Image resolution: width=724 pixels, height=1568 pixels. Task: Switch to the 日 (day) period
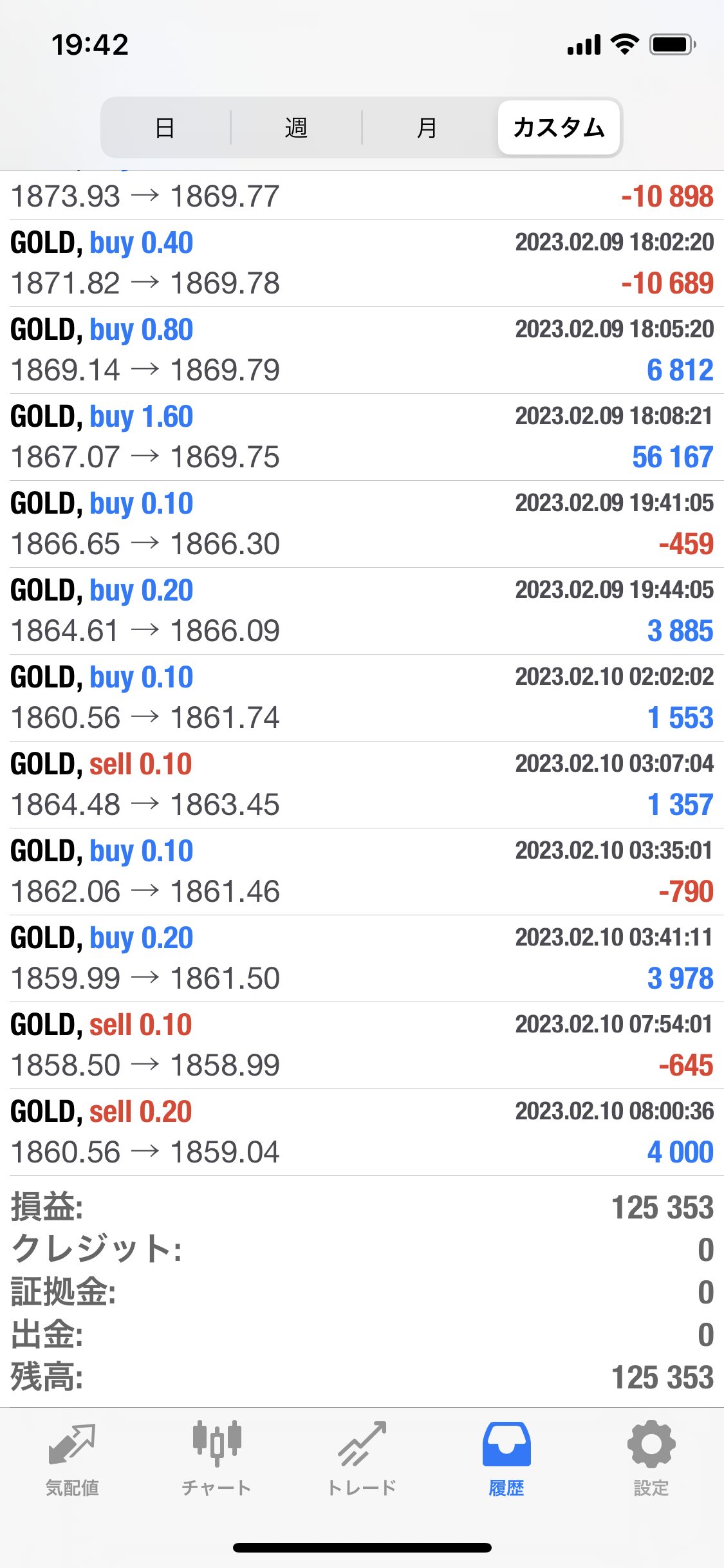(165, 127)
